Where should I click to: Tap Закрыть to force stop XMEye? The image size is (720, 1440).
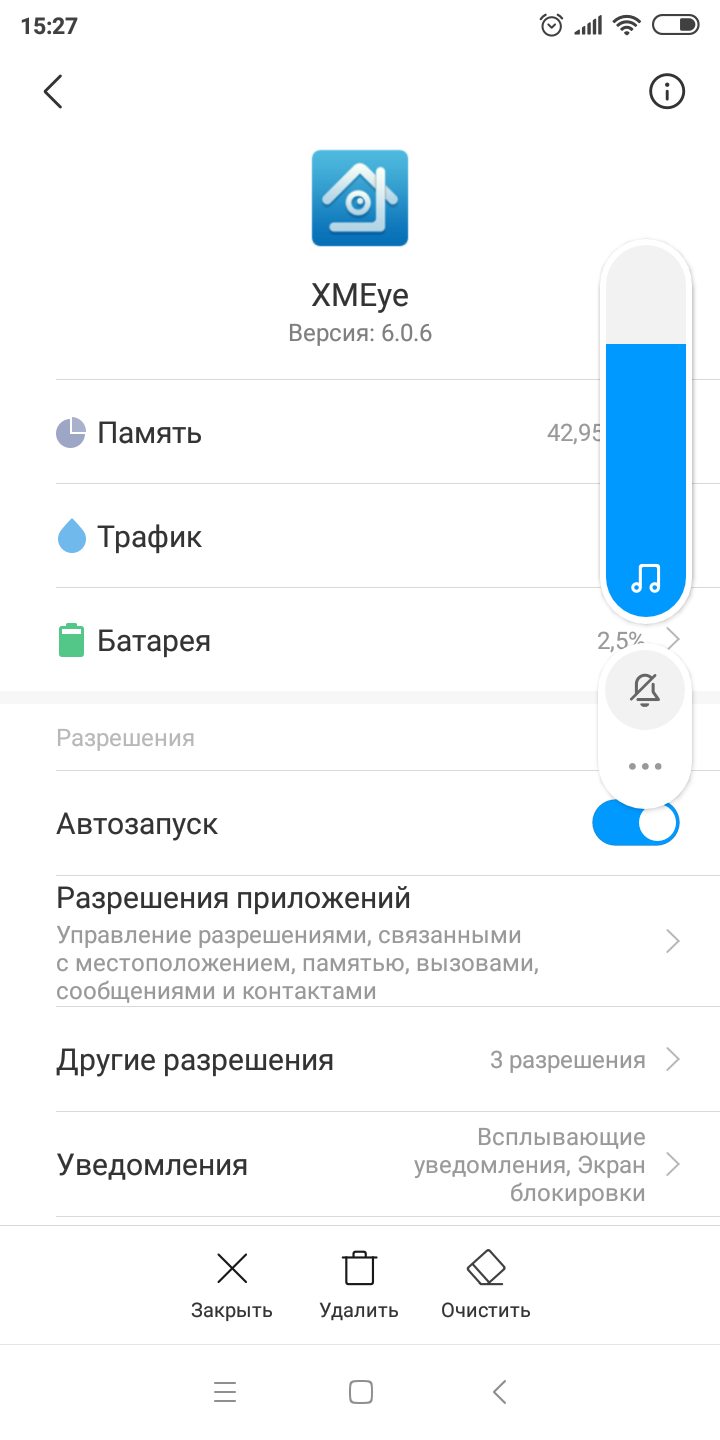pos(232,1285)
